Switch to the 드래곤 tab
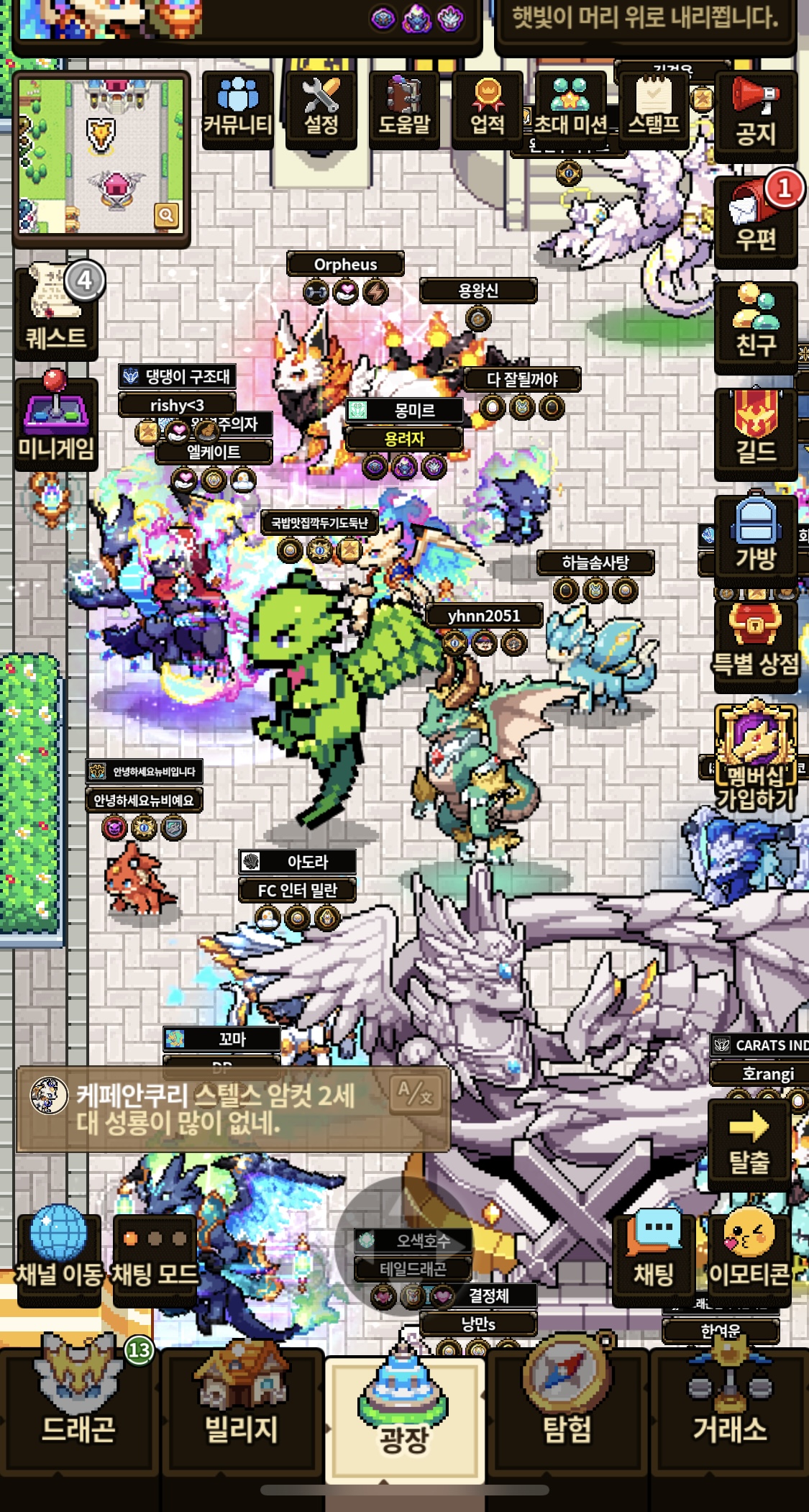Screen dimensions: 809x1512 point(79,1410)
